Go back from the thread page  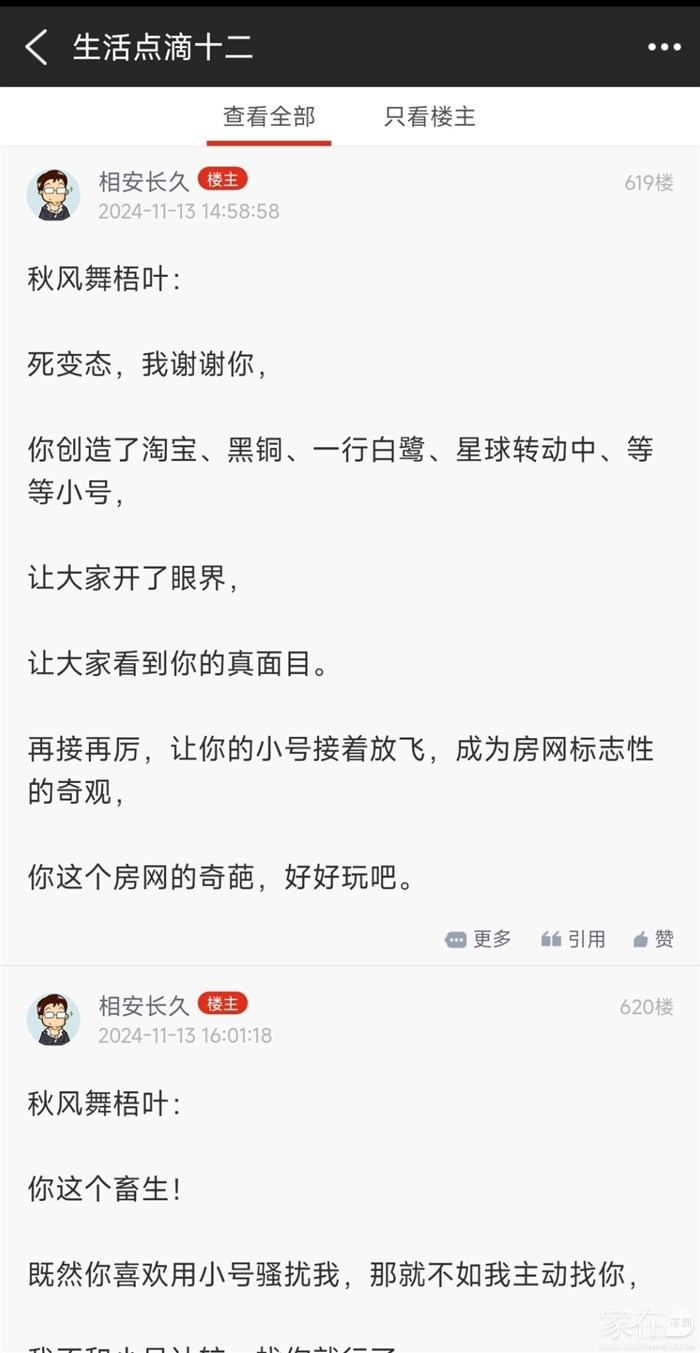click(37, 47)
